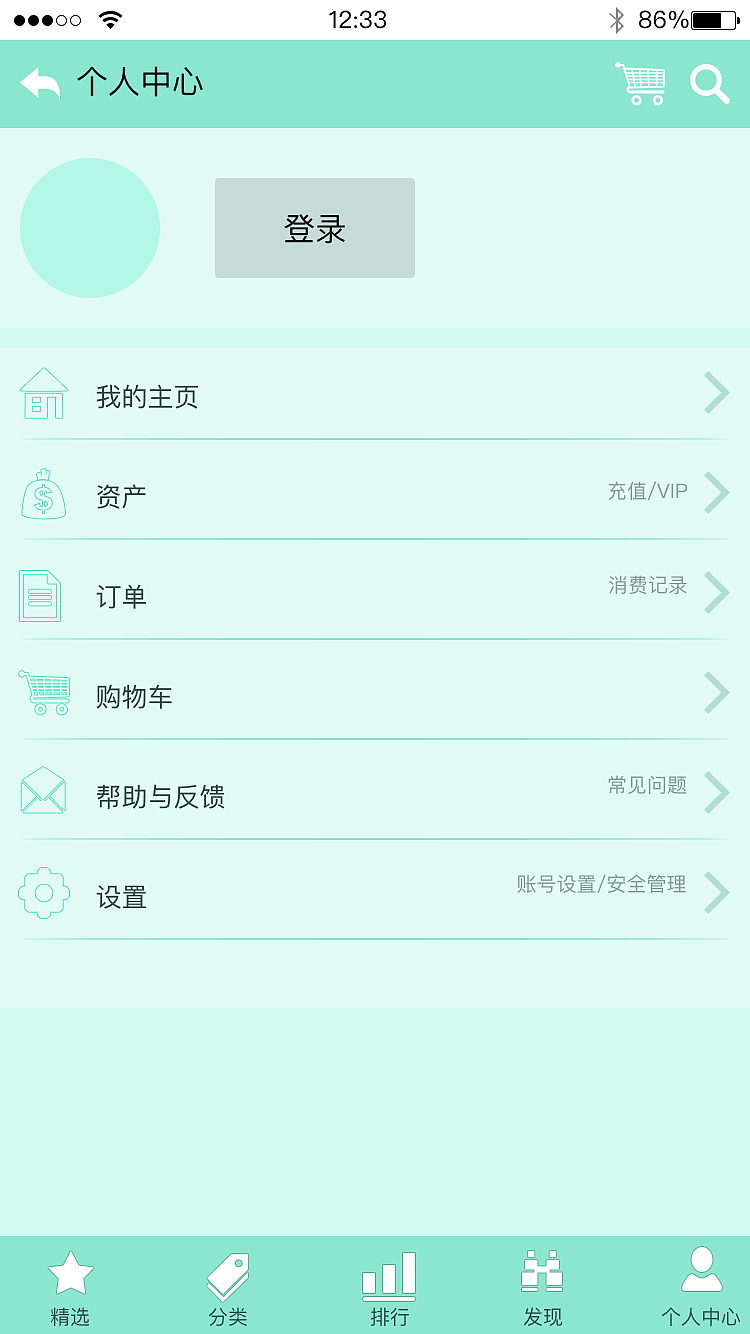This screenshot has height=1334, width=750.
Task: Expand the 资产 row chevron
Action: 716,492
